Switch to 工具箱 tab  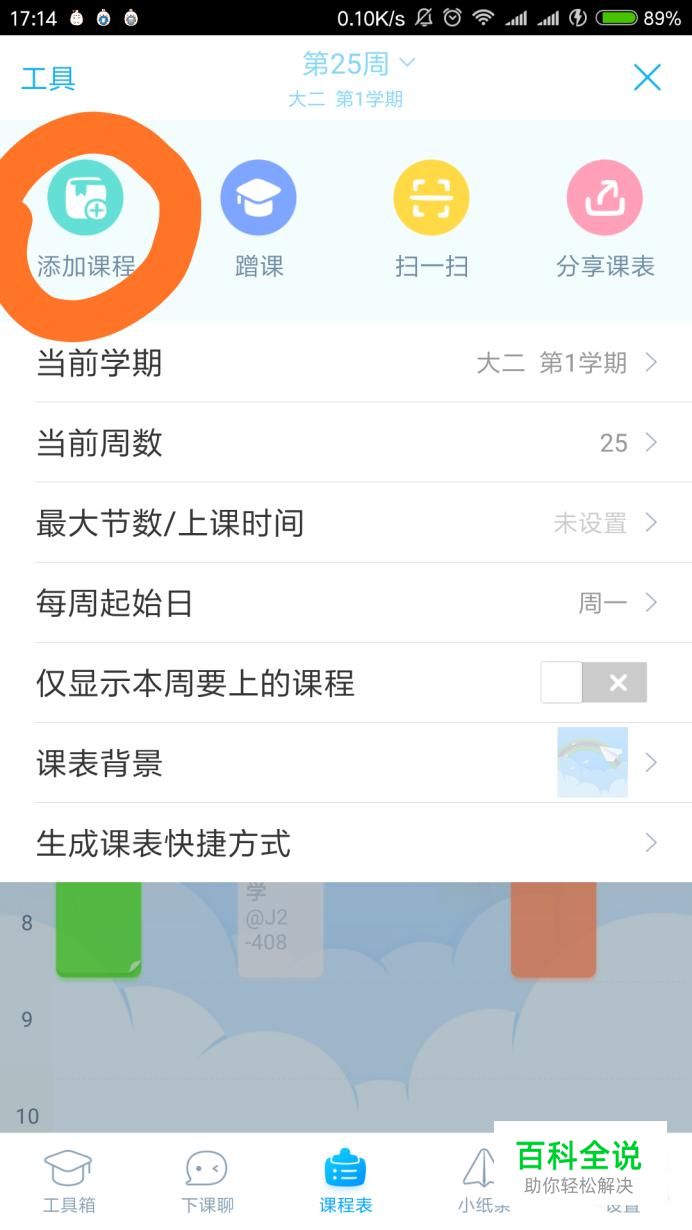(69, 1181)
